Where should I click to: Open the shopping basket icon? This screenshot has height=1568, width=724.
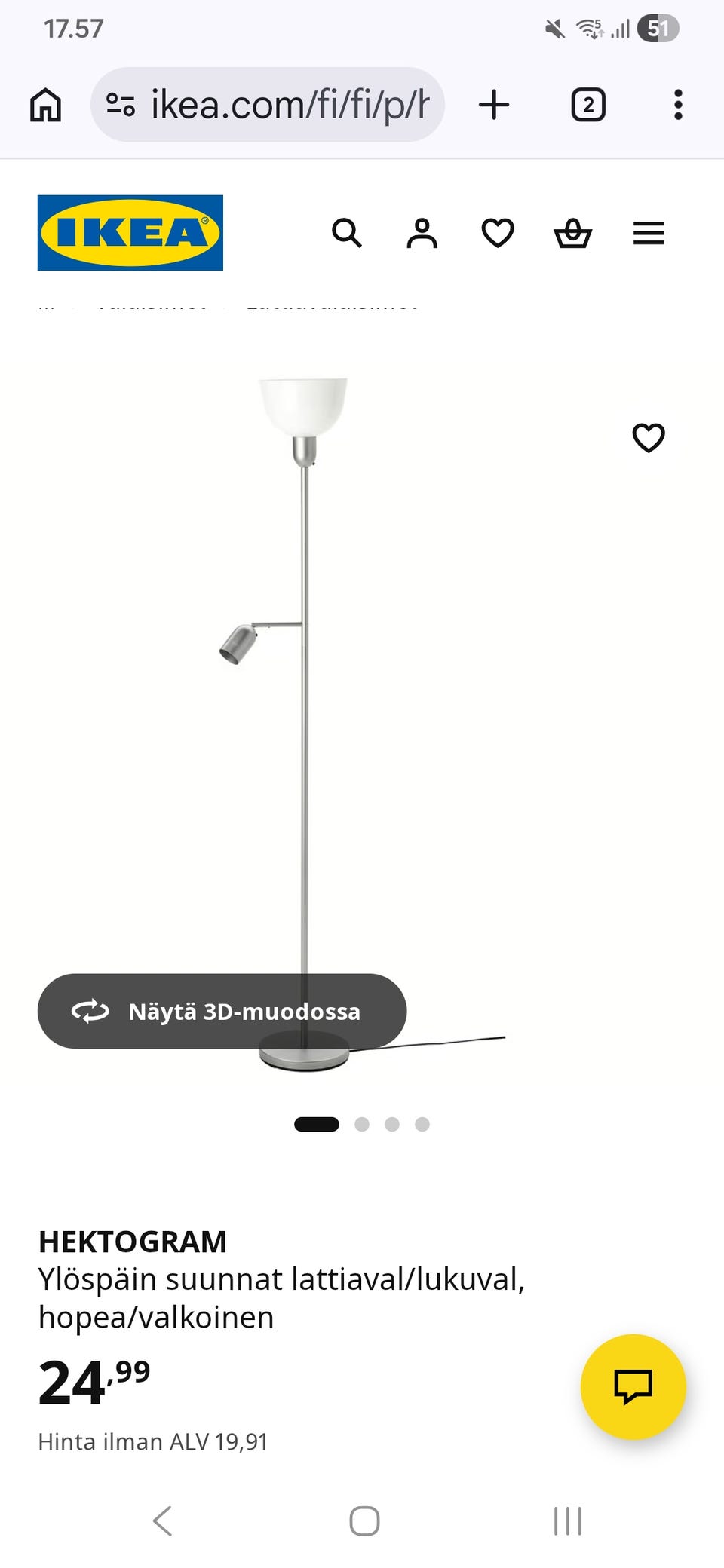pos(572,234)
